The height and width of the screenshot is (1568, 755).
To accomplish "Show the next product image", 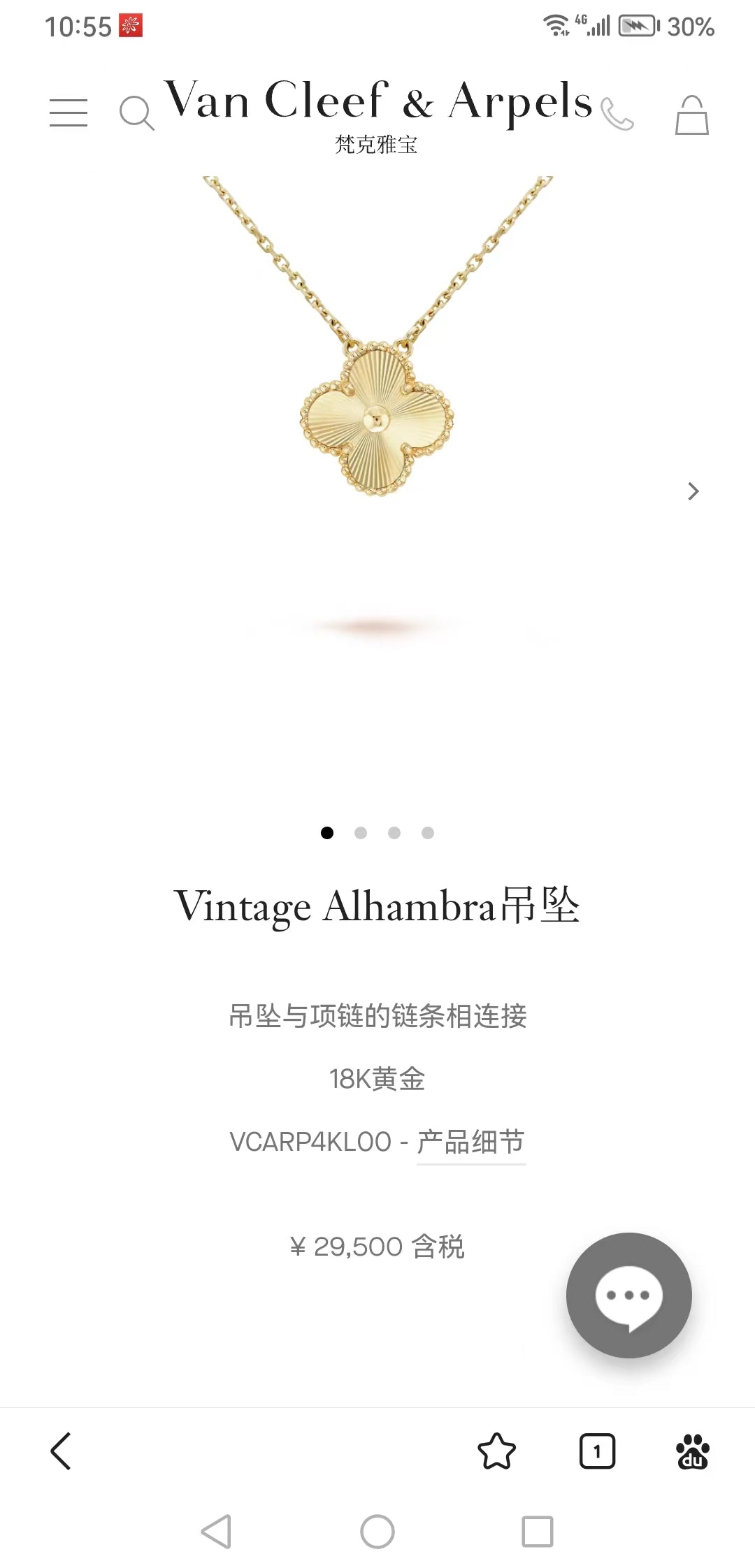I will pyautogui.click(x=693, y=491).
